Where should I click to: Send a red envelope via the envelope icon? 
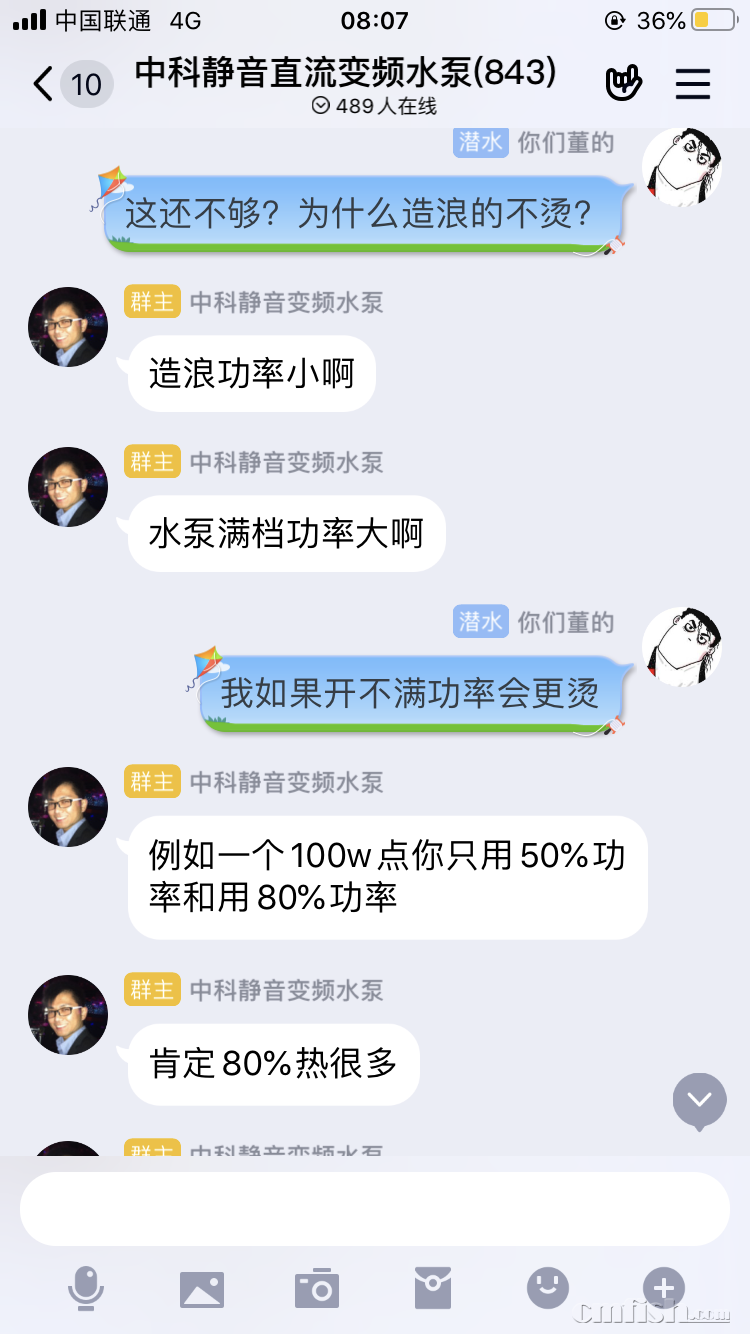pyautogui.click(x=432, y=1289)
